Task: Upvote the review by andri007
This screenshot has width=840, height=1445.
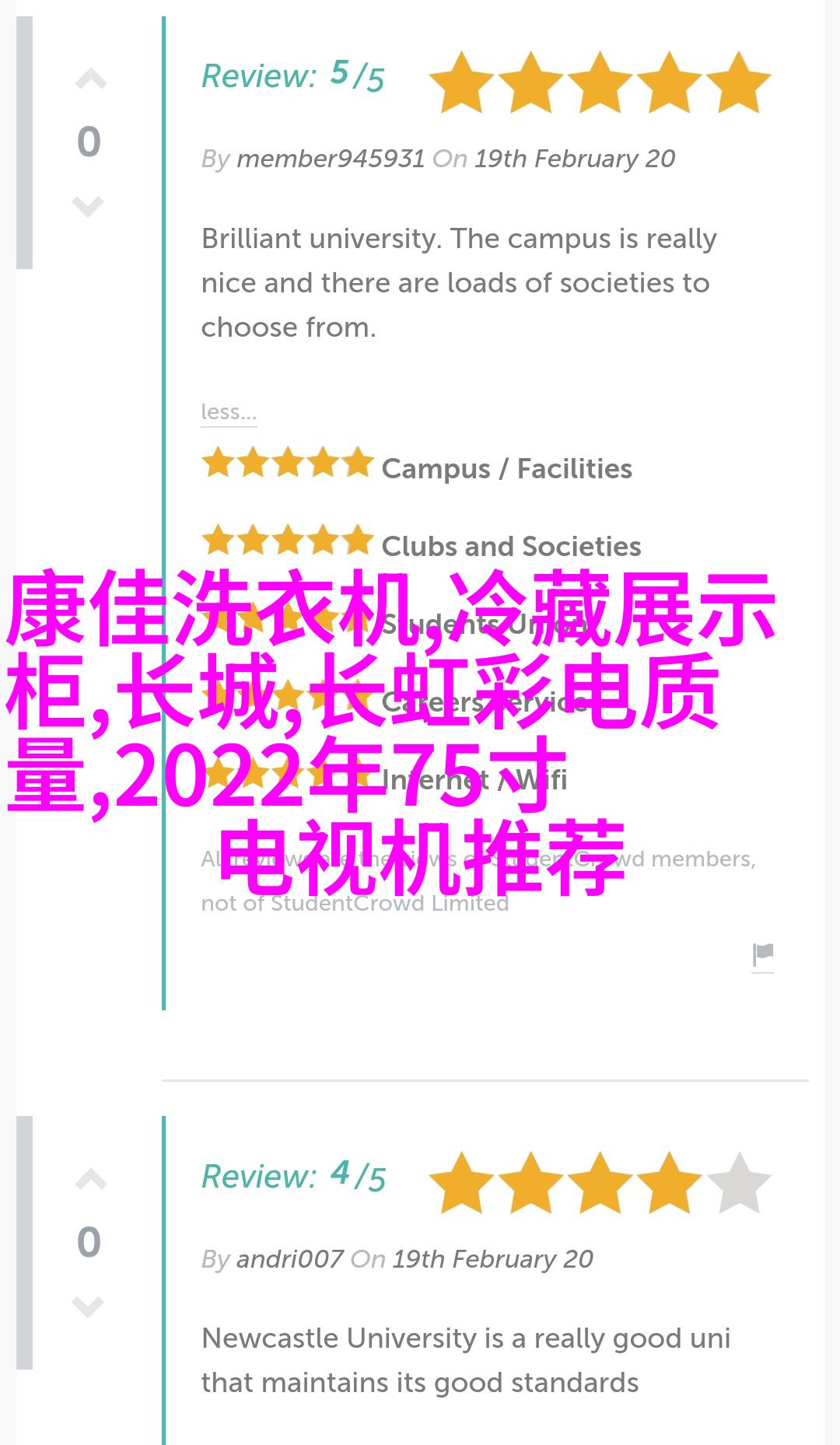Action: point(90,1180)
